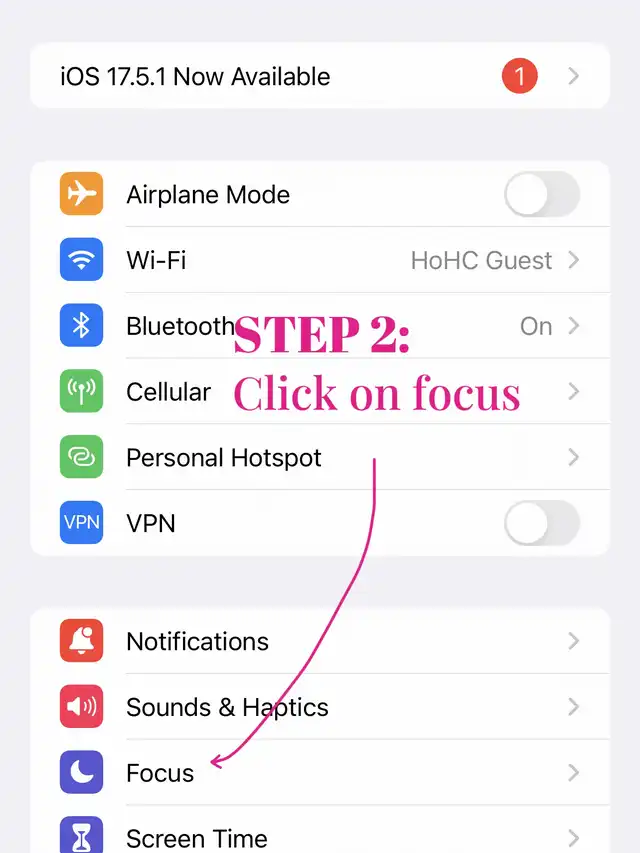Open the iOS 17.5.1 Now Available update
The width and height of the screenshot is (640, 853).
point(320,76)
